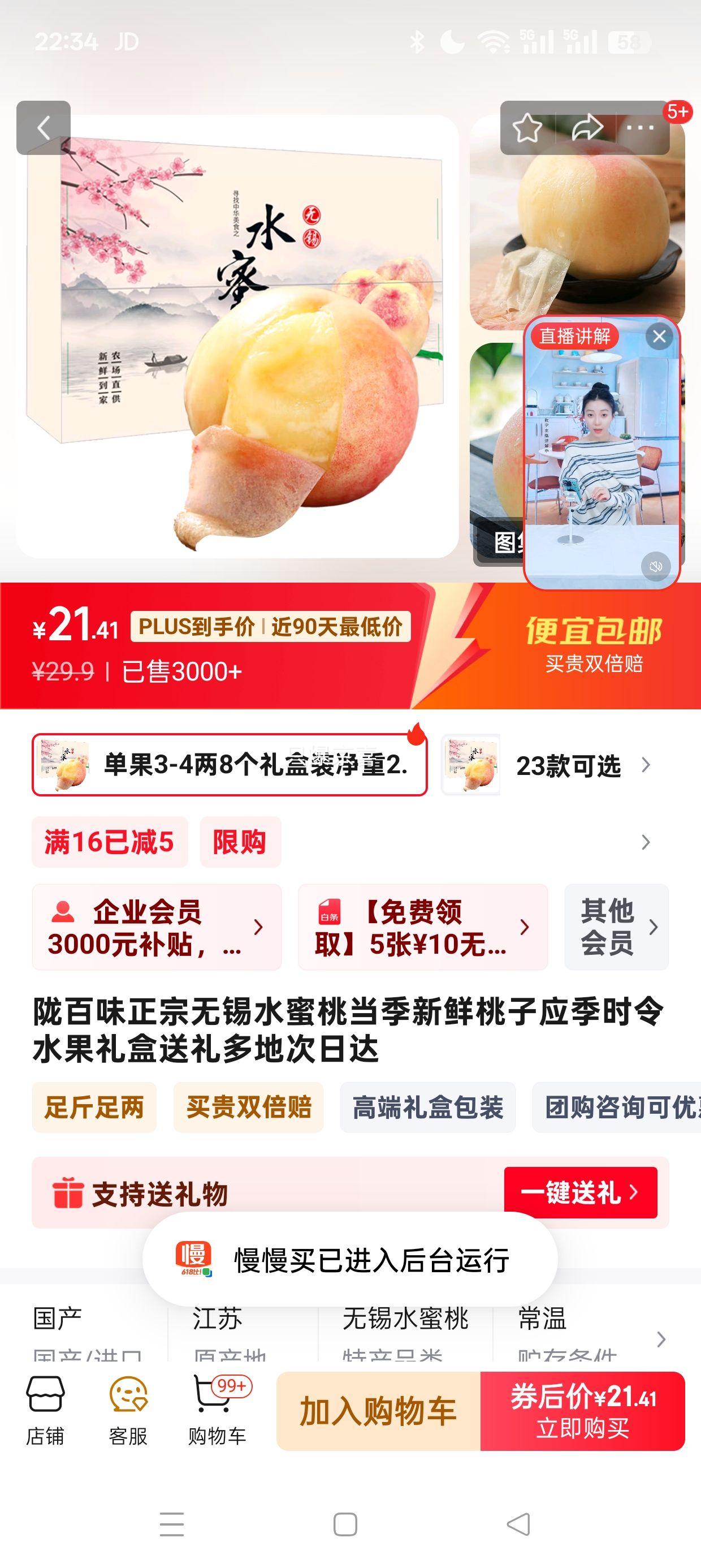Close the 直播讲解 live video popup
The width and height of the screenshot is (701, 1568).
pyautogui.click(x=659, y=337)
